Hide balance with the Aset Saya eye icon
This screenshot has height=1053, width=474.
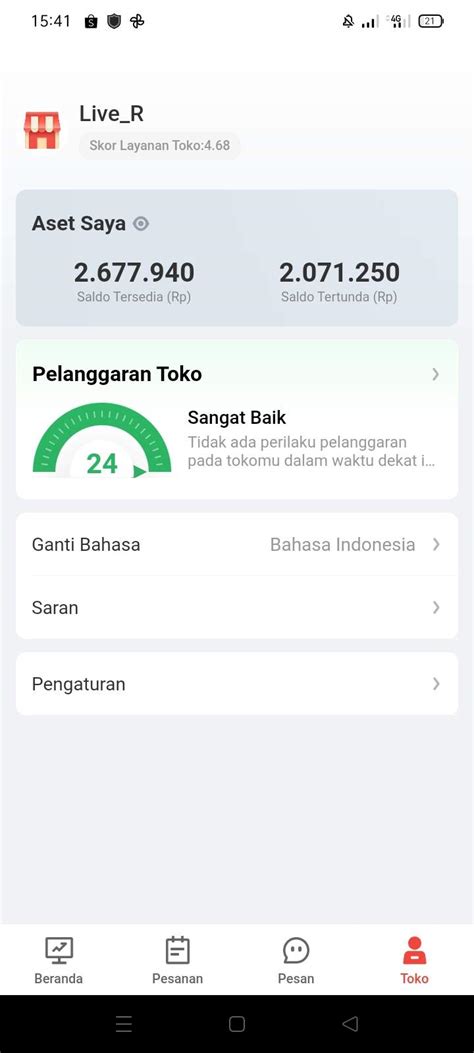point(140,224)
